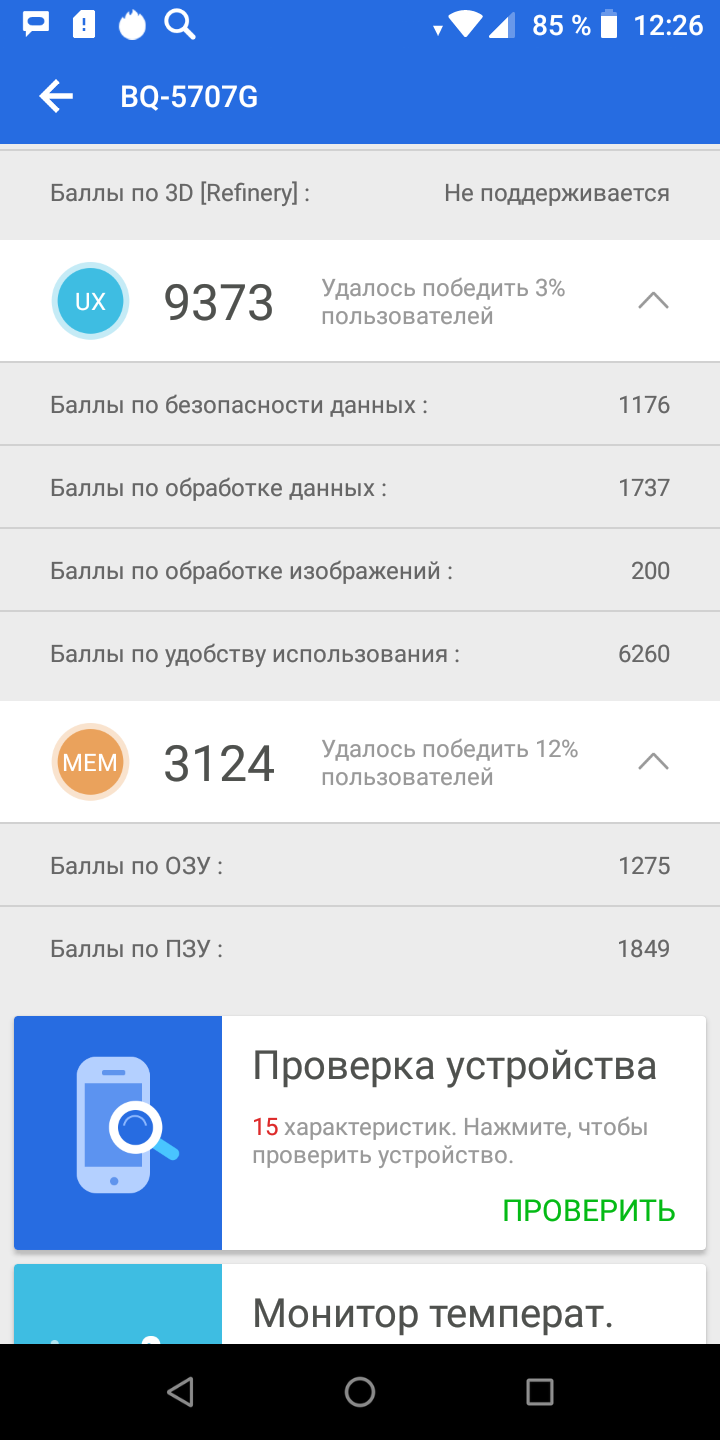720x1440 pixels.
Task: Collapse the MEM score section
Action: tap(653, 762)
